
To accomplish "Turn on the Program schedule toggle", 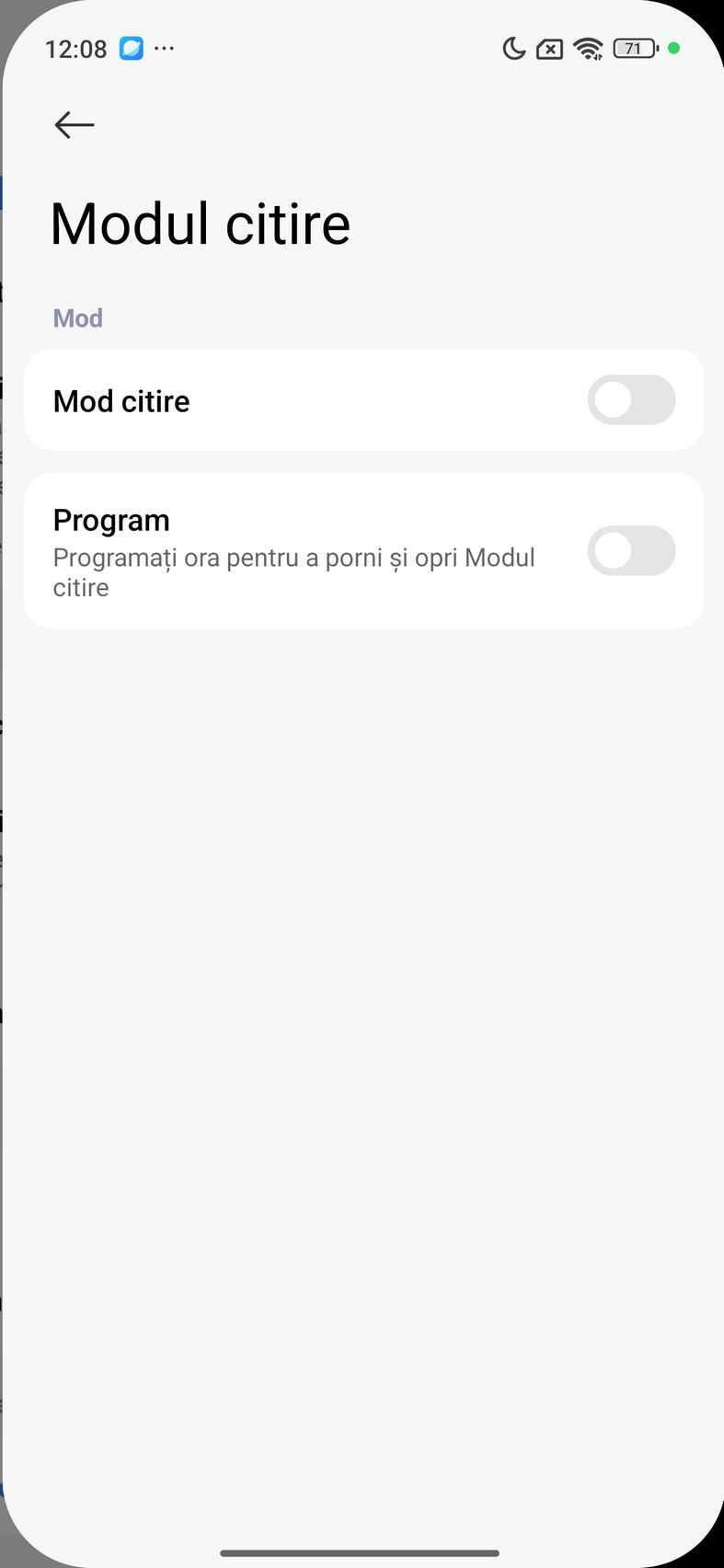I will pyautogui.click(x=631, y=551).
